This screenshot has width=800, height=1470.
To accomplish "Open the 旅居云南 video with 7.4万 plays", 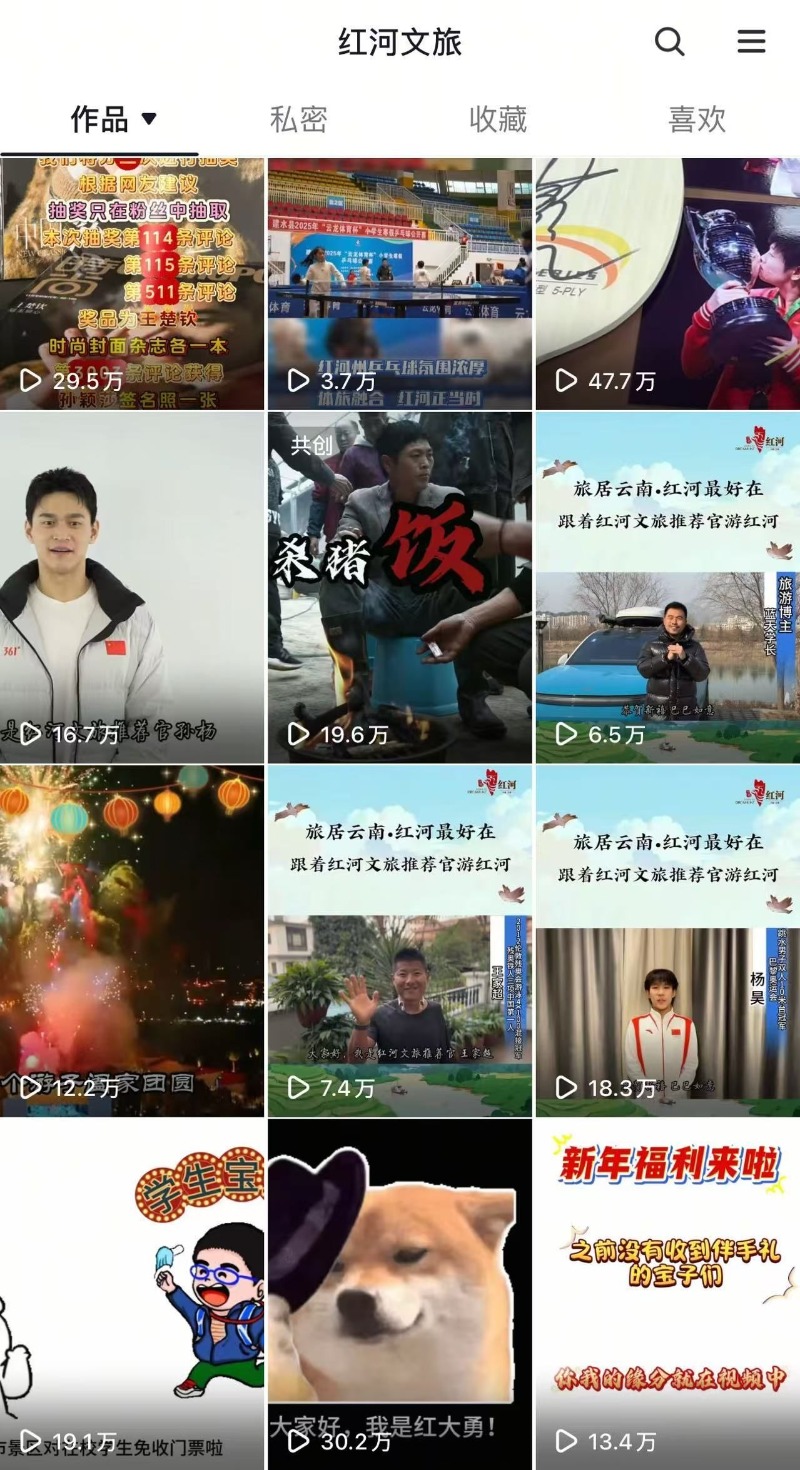I will 399,940.
